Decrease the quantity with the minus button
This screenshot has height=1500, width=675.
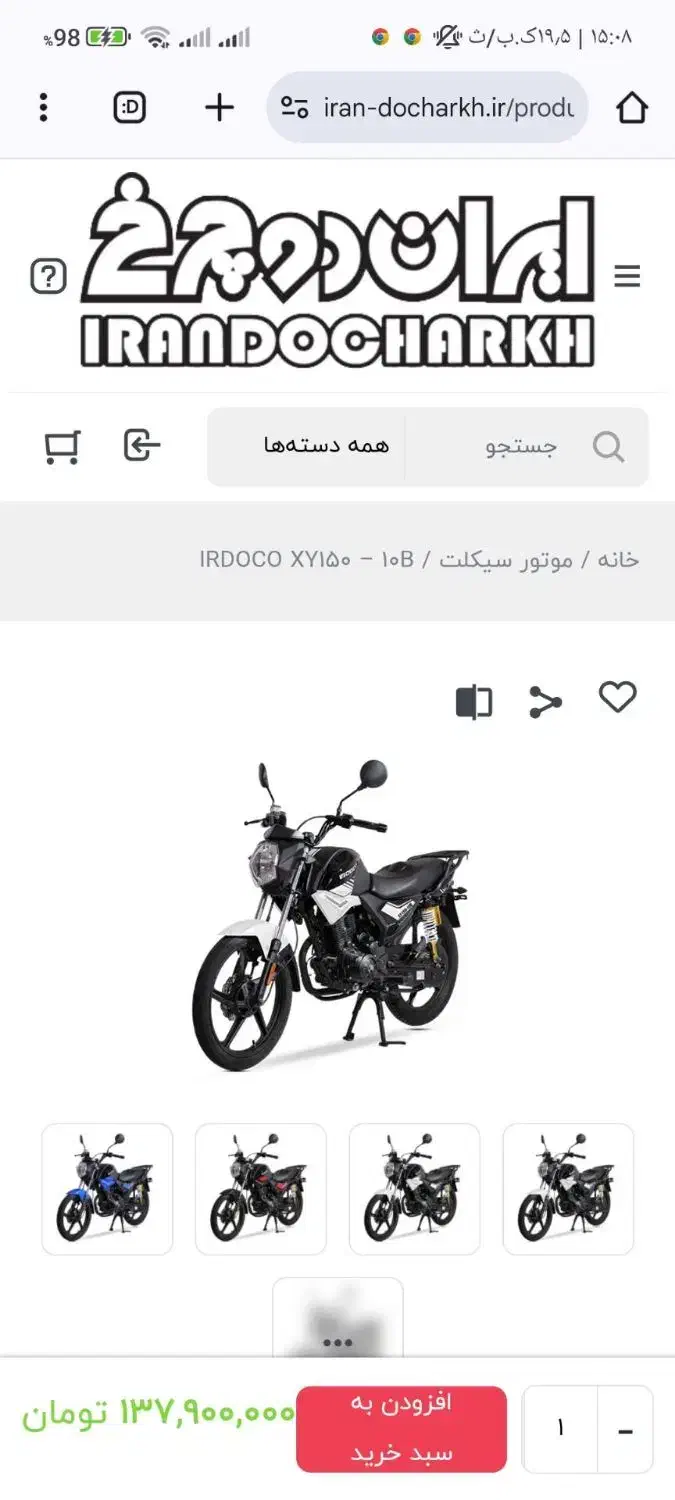tap(625, 1430)
